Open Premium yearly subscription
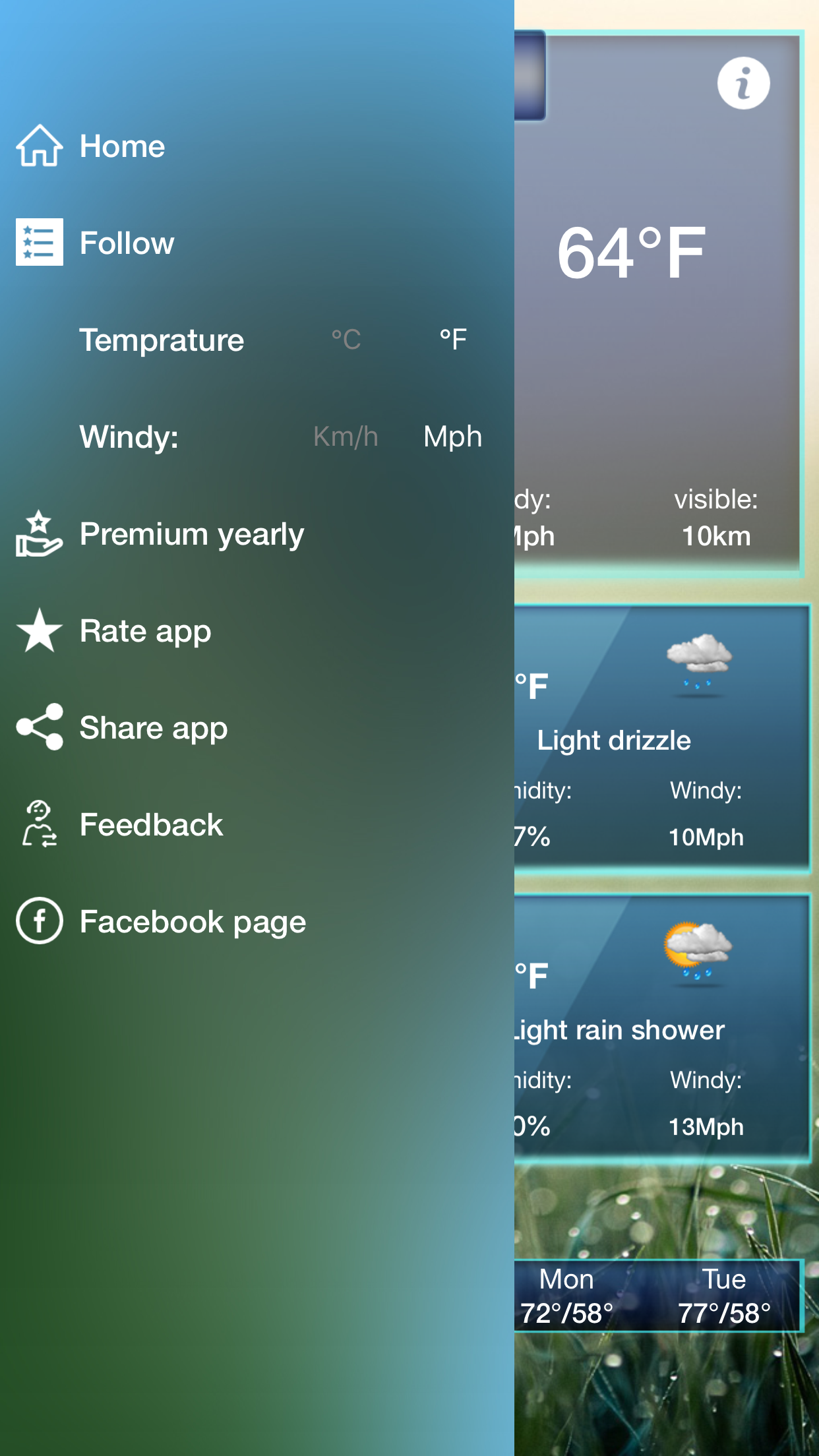The height and width of the screenshot is (1456, 819). click(191, 534)
